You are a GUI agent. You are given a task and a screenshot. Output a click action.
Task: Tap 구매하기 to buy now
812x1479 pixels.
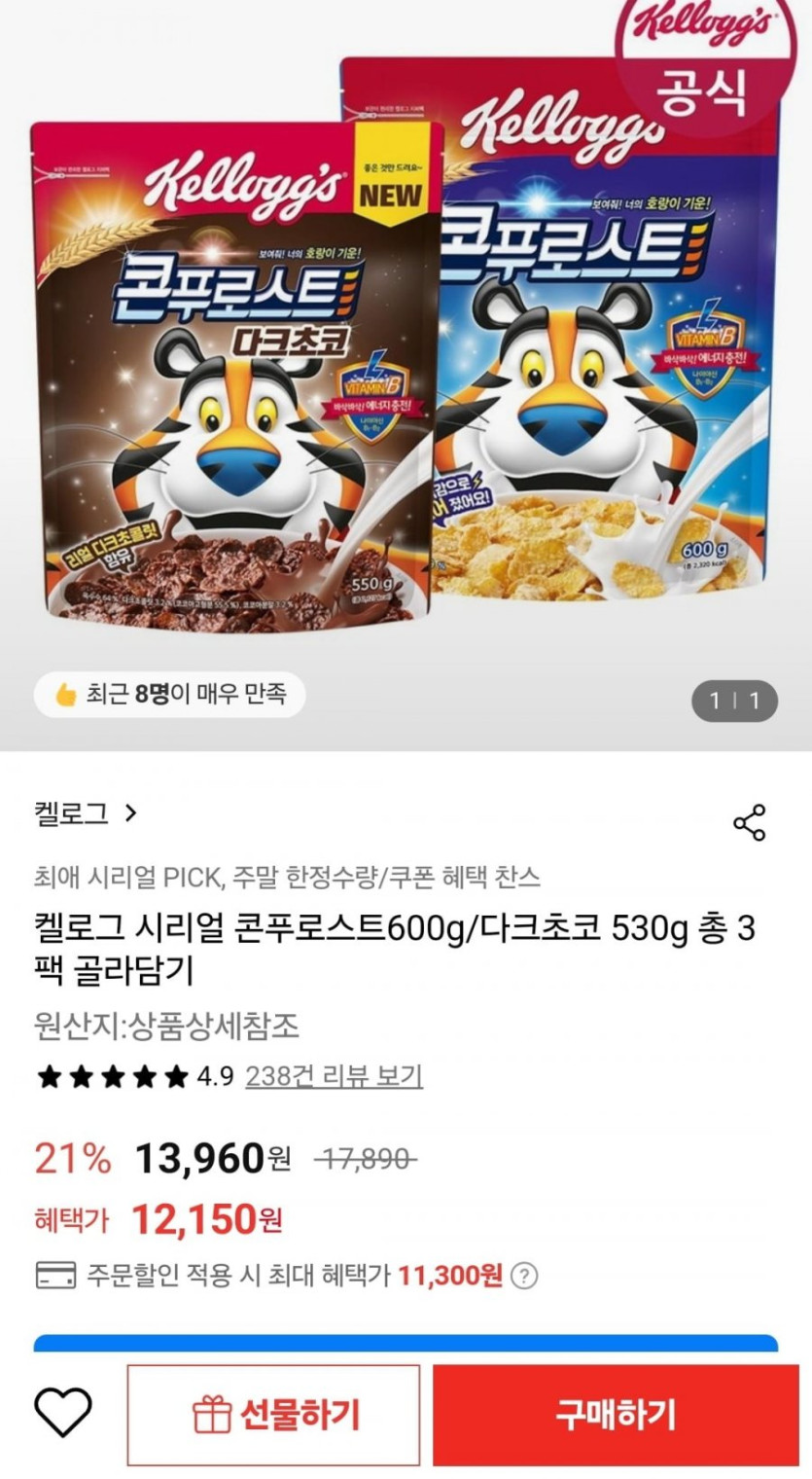pyautogui.click(x=616, y=1415)
